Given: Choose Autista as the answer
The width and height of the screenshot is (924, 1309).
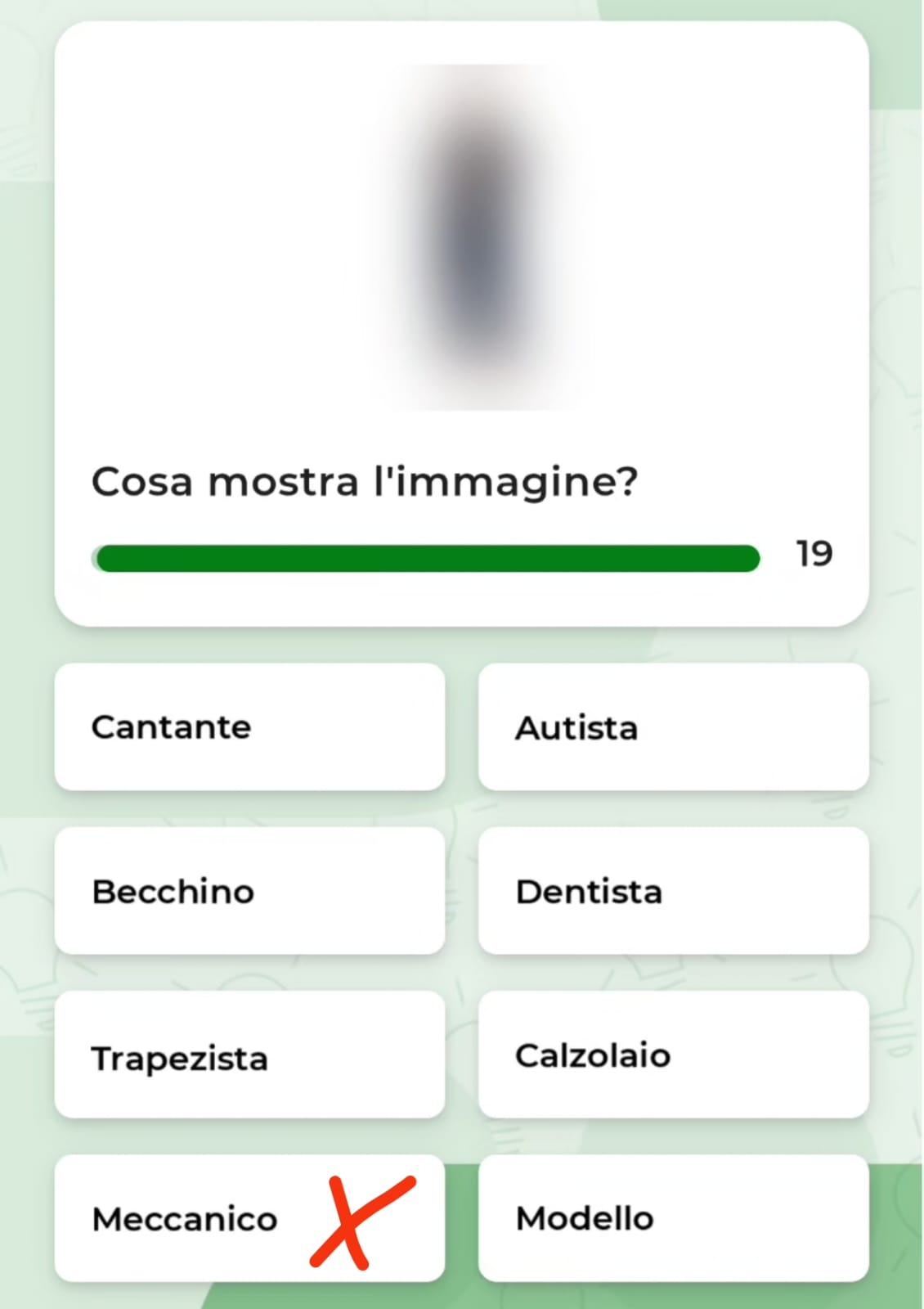Looking at the screenshot, I should pyautogui.click(x=673, y=727).
